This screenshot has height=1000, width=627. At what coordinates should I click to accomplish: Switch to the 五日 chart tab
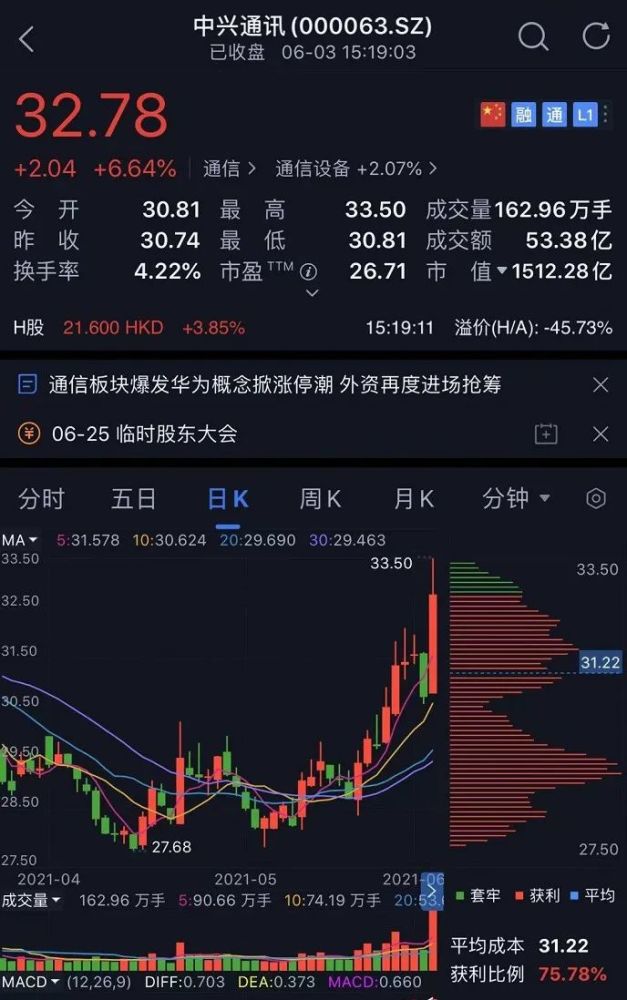pos(134,499)
